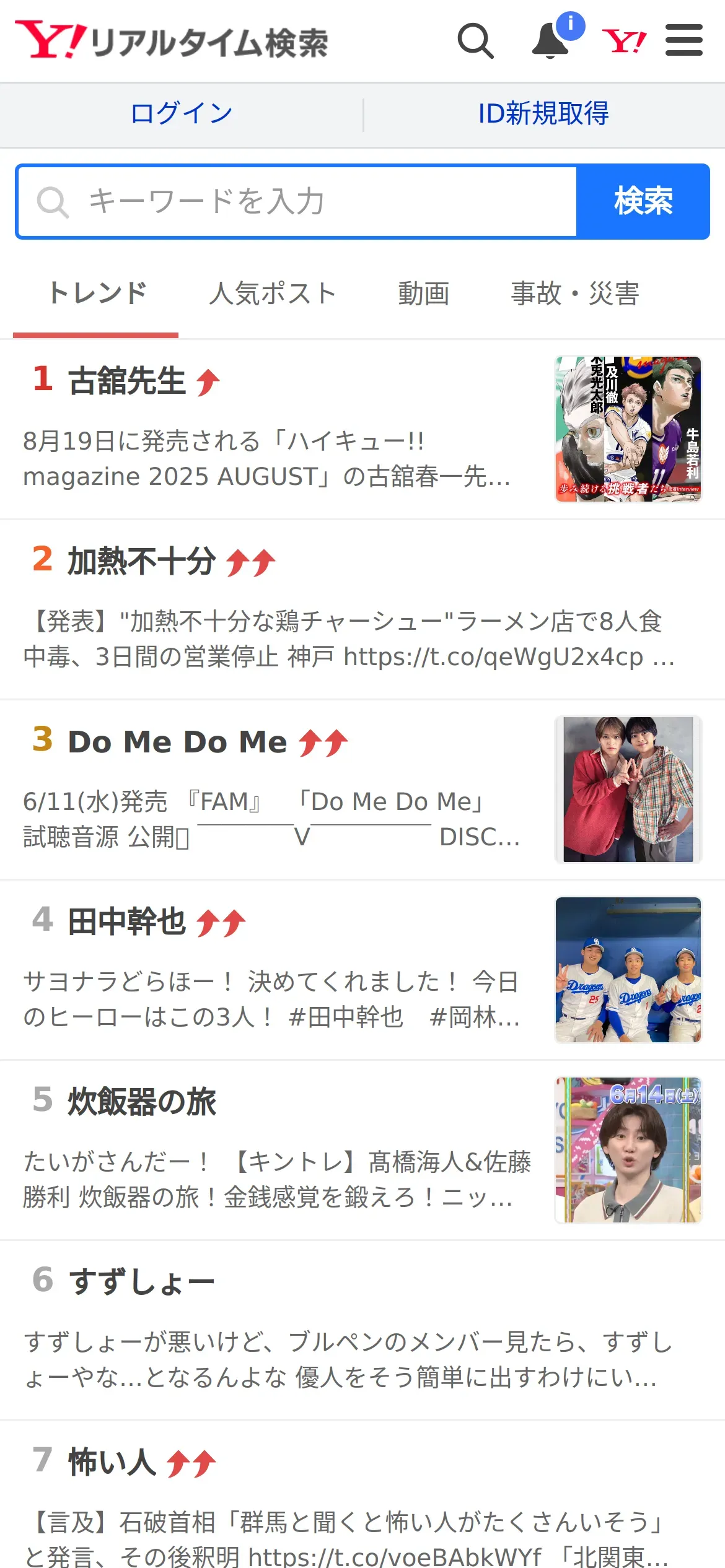The height and width of the screenshot is (1568, 725).
Task: Open the search magnifier icon in header
Action: pos(475,41)
